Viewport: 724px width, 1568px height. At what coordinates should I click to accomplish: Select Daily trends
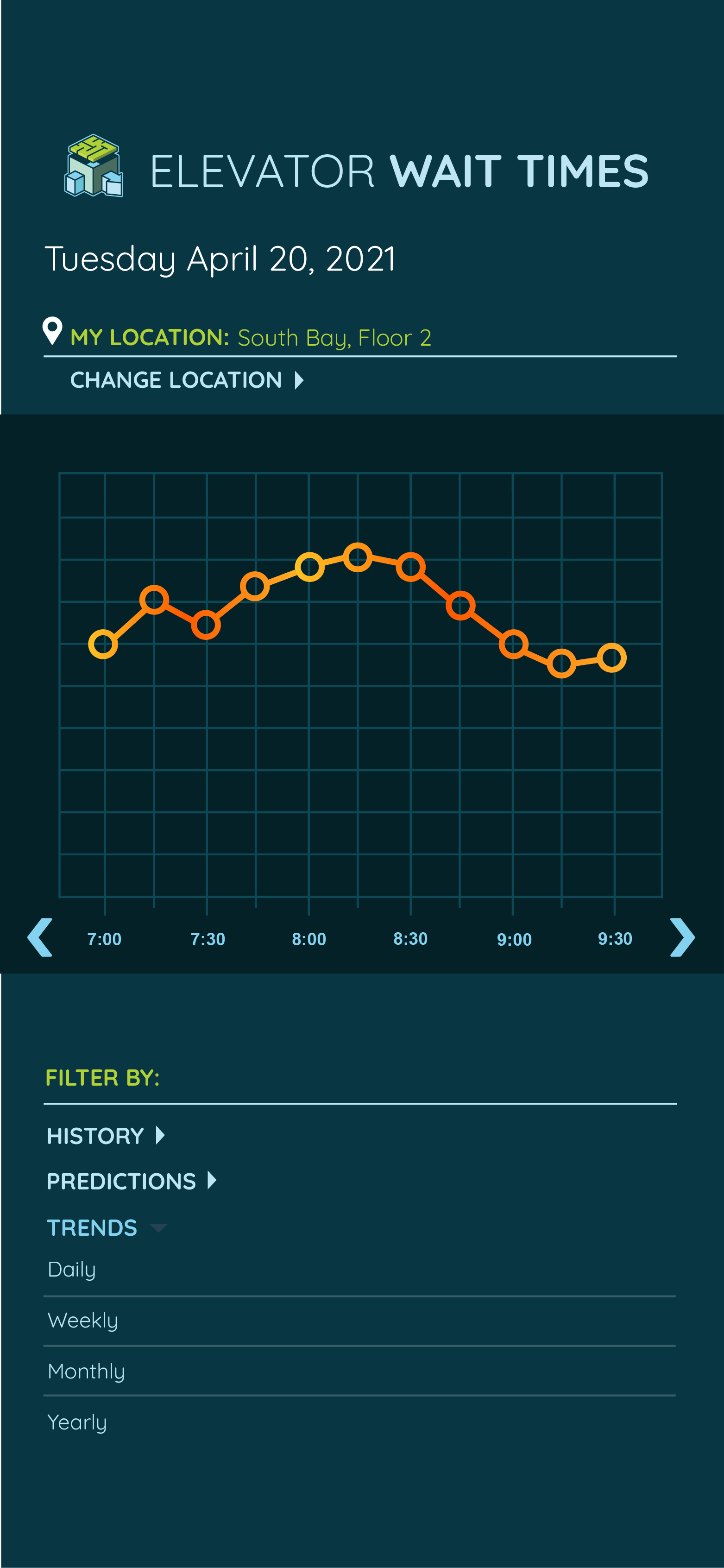pos(72,1270)
